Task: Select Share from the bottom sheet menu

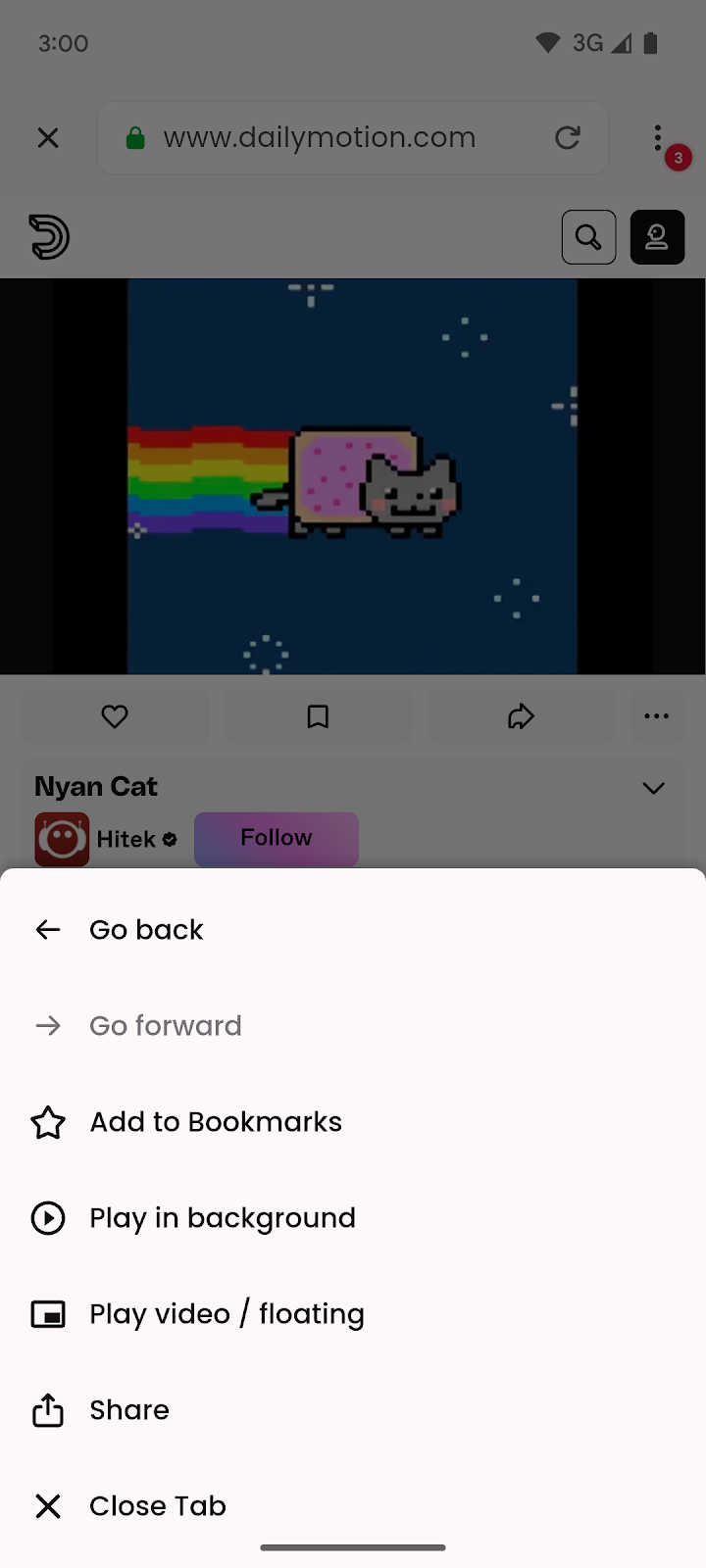Action: click(128, 1409)
